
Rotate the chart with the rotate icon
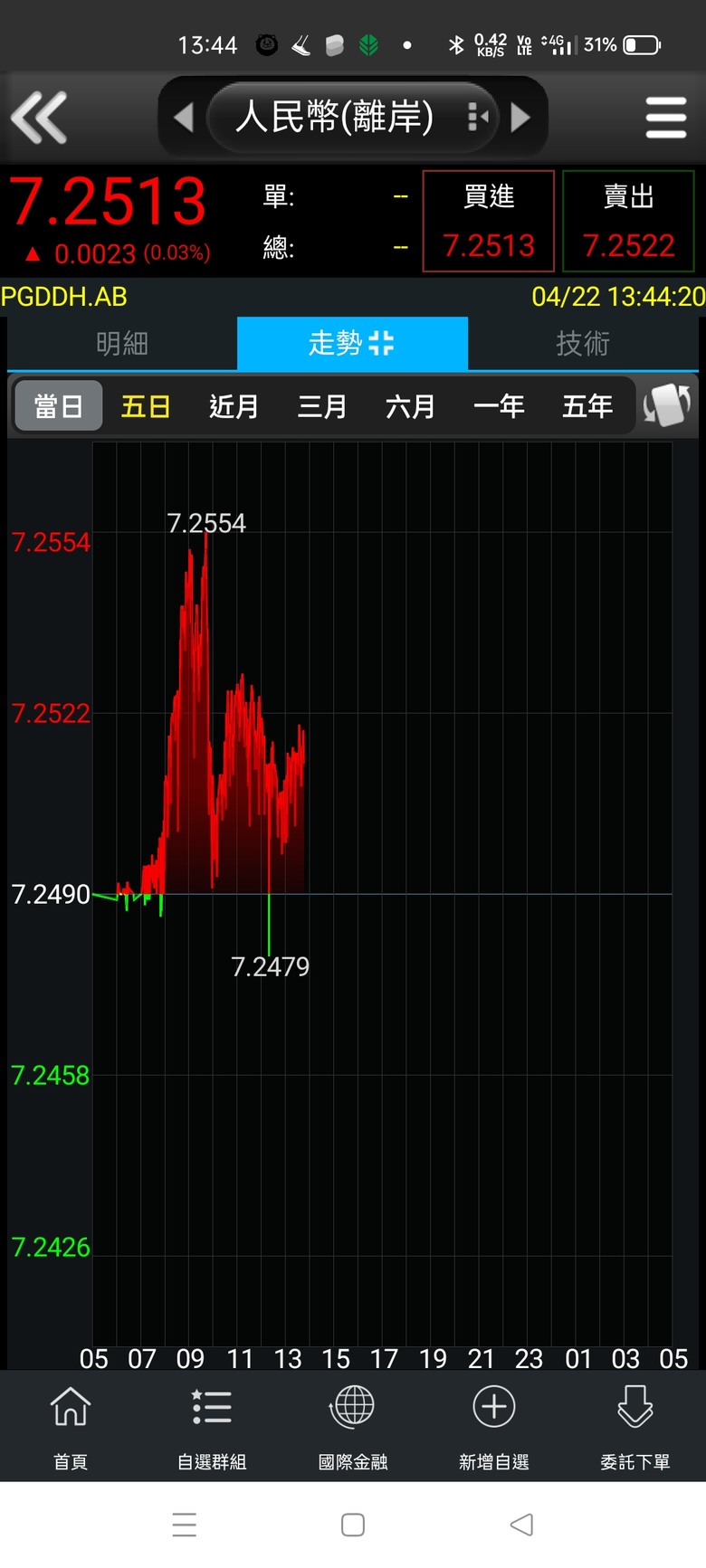(x=667, y=405)
